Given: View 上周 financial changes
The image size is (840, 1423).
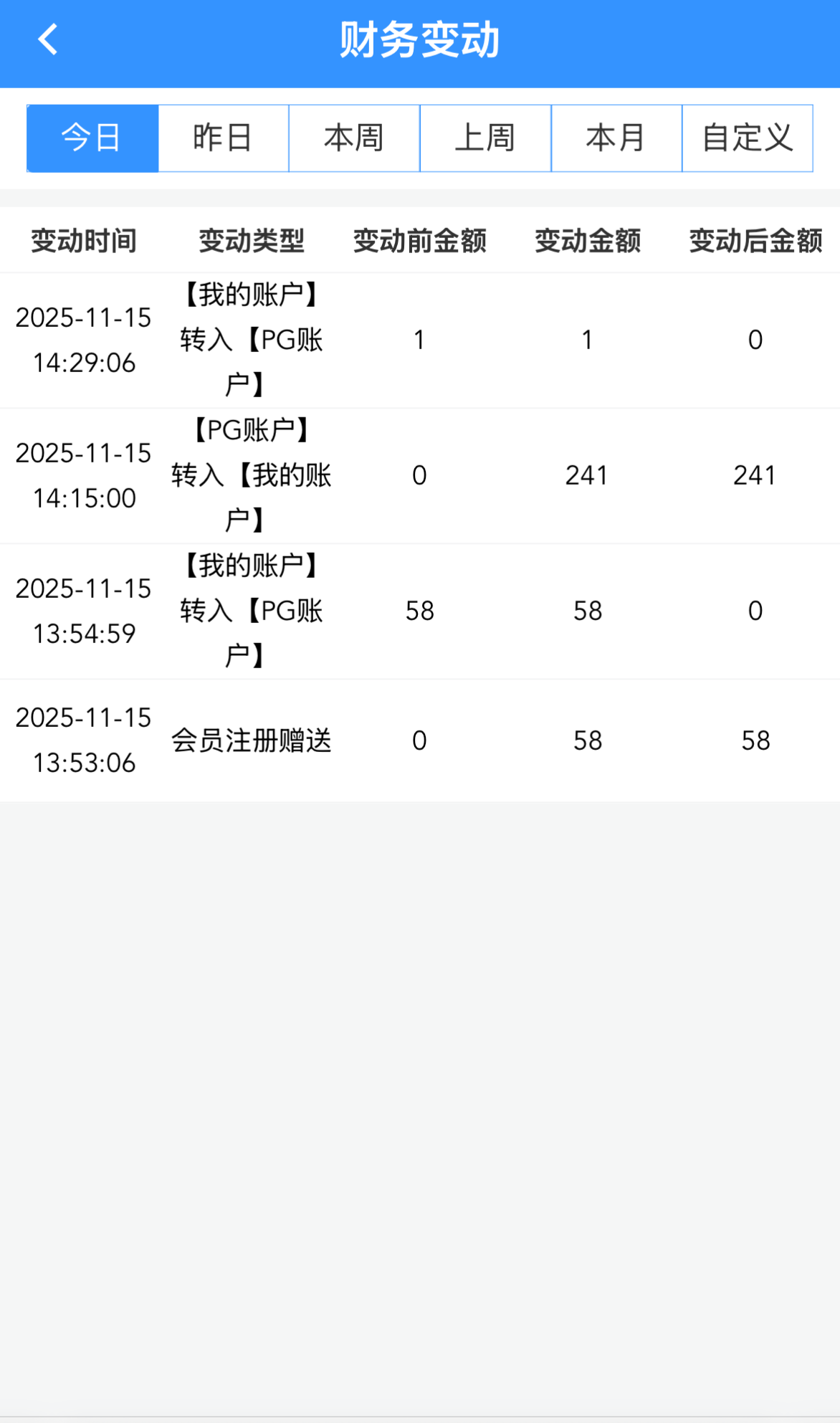Looking at the screenshot, I should [485, 138].
